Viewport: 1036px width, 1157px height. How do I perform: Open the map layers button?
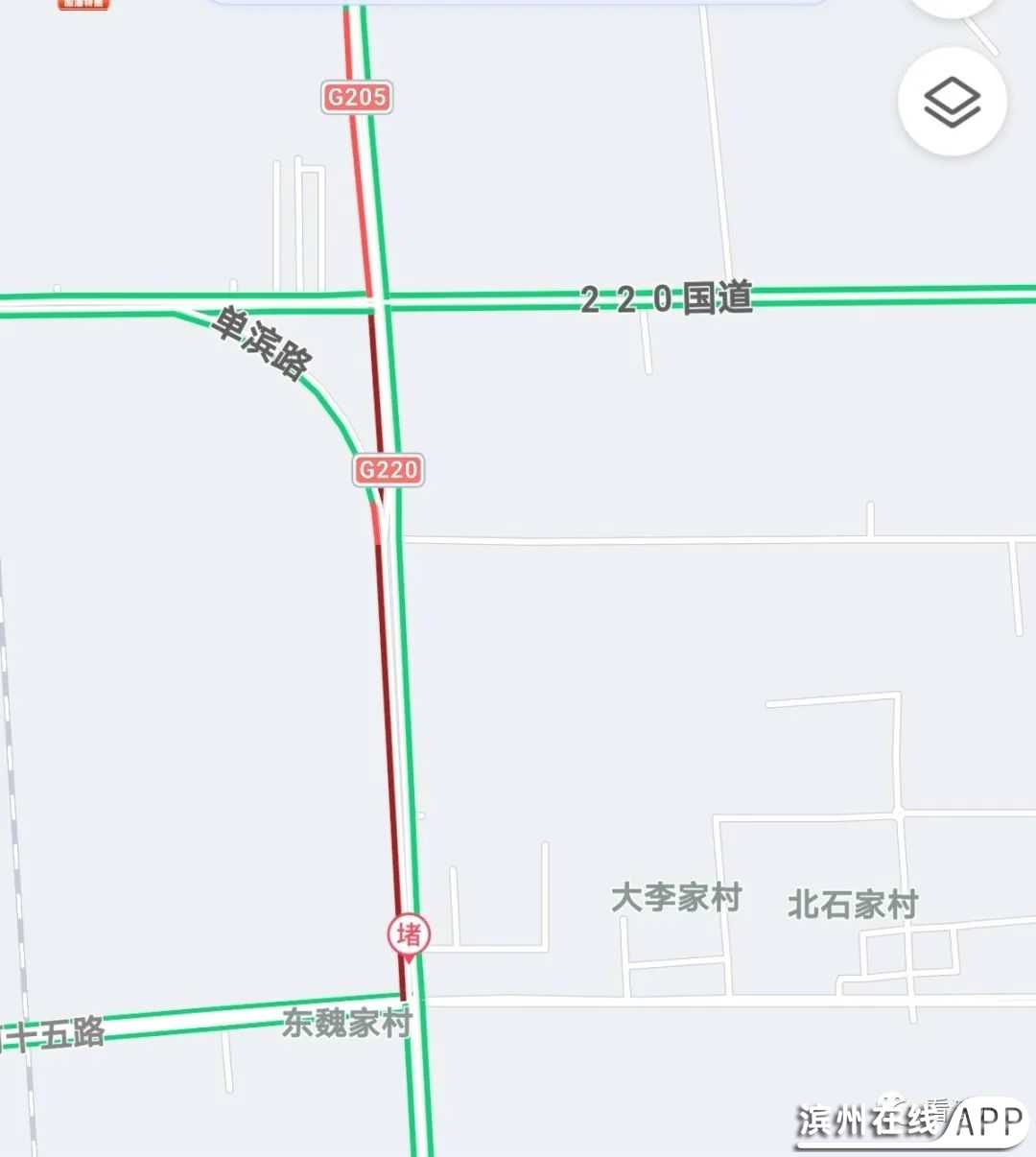coord(952,102)
